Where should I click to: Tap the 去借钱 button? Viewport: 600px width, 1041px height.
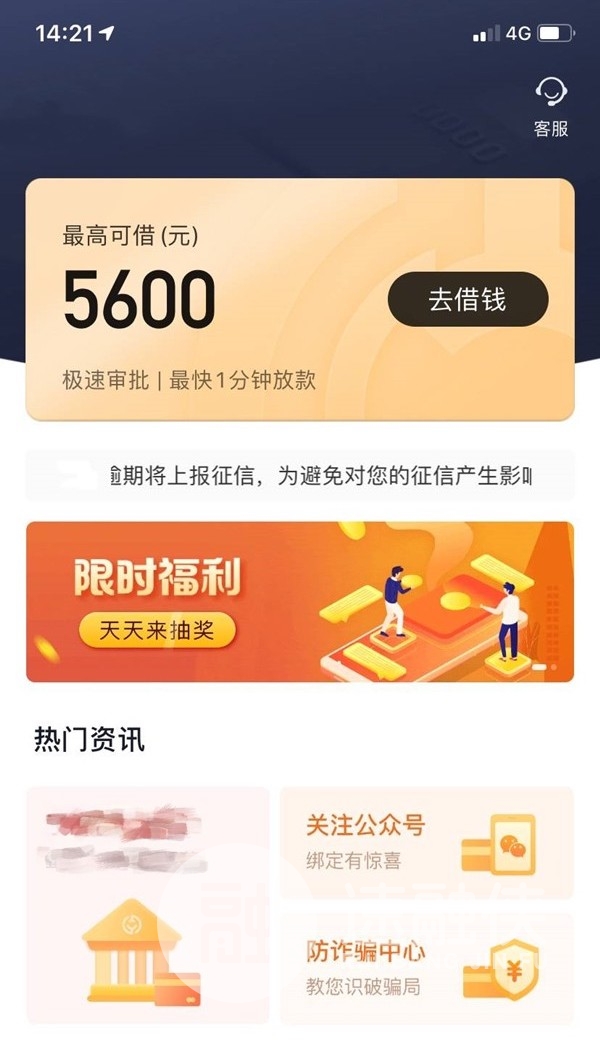coord(468,299)
